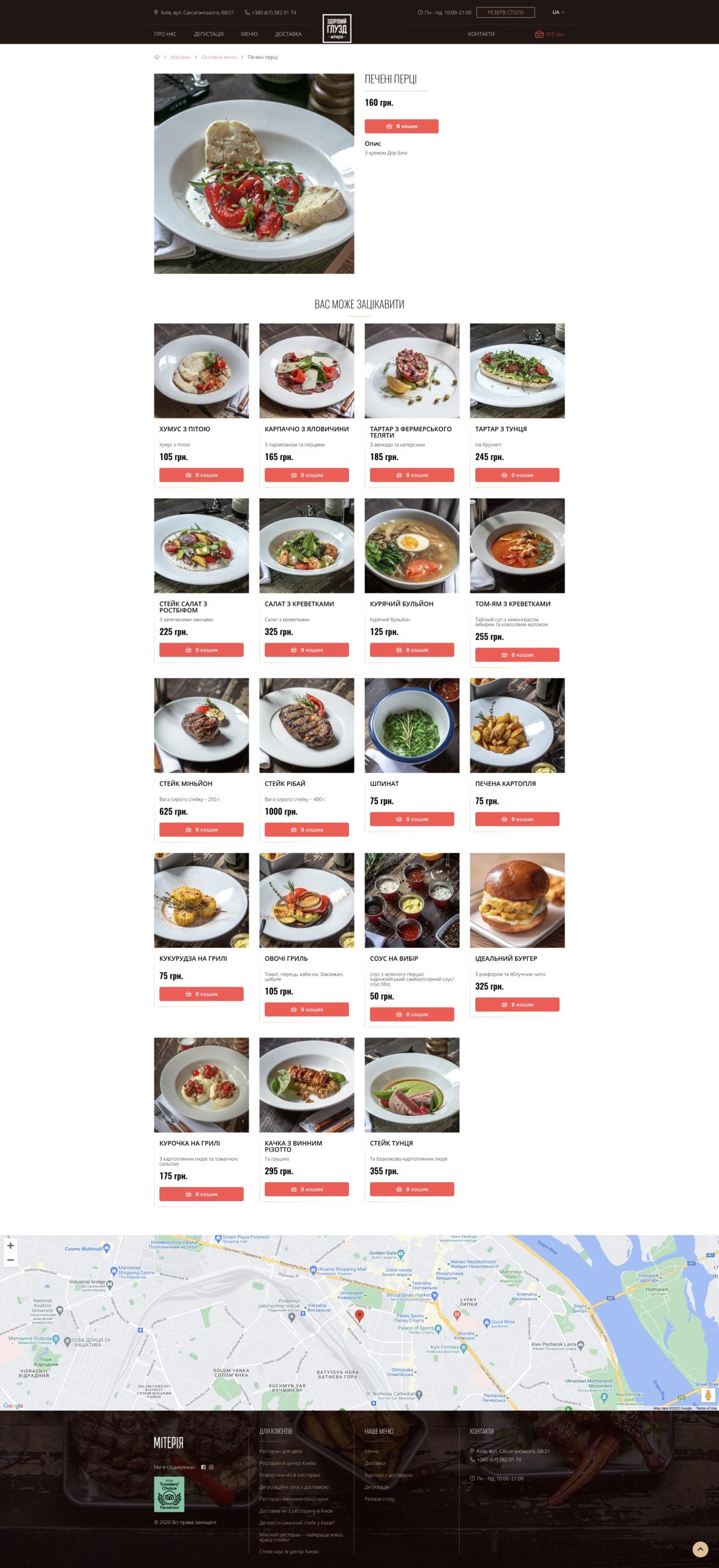Open the Facebook icon in the footer
The image size is (719, 1568).
coord(203,1467)
